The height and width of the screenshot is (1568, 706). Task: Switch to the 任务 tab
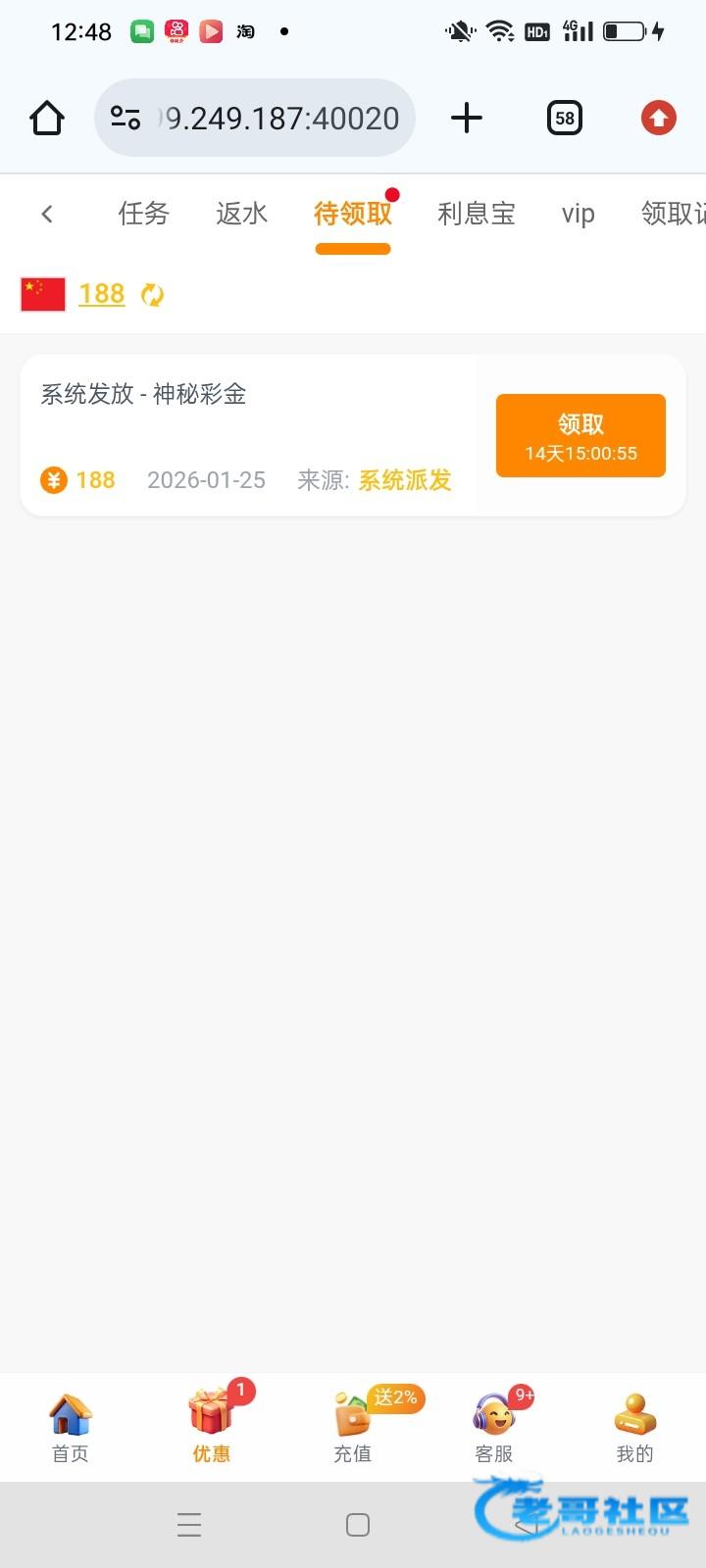143,214
